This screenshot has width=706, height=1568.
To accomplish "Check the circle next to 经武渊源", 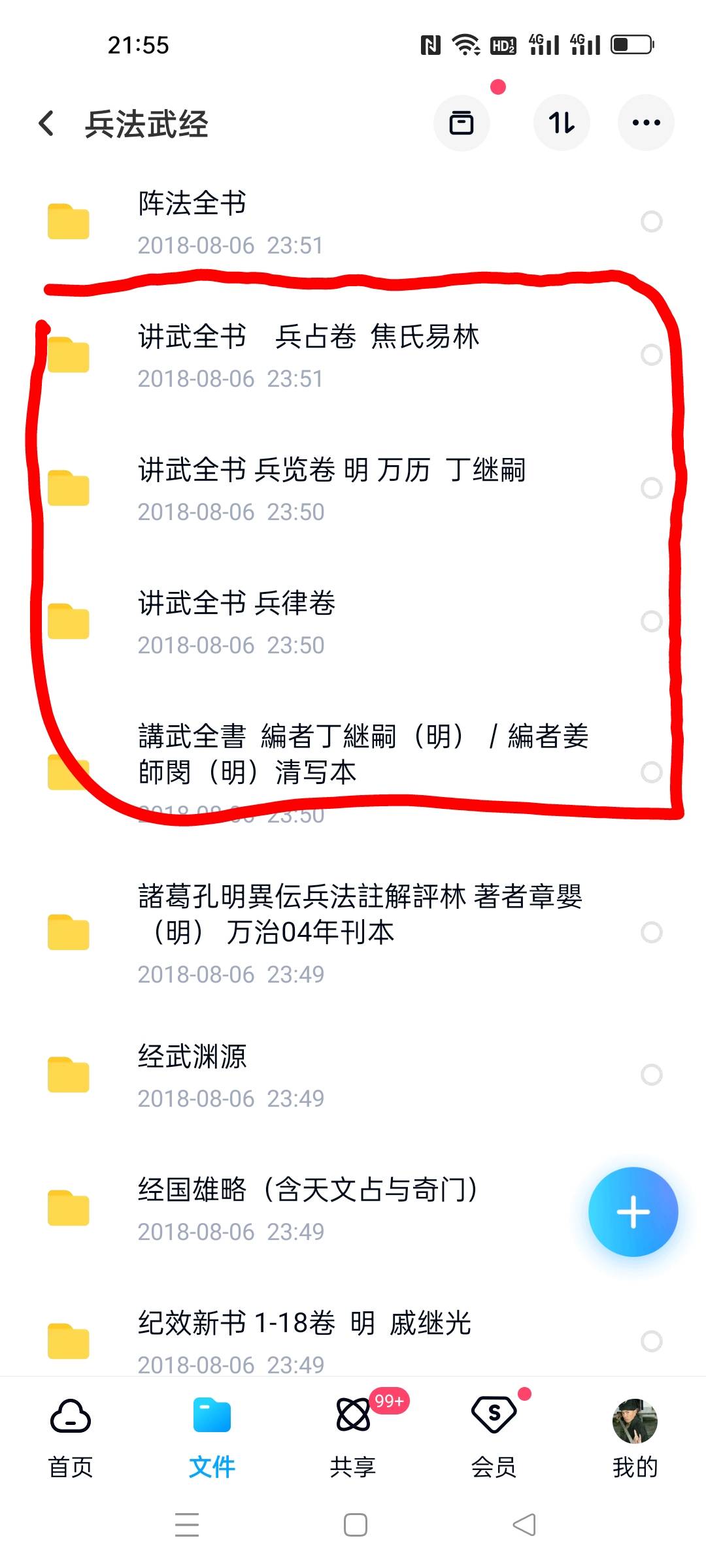I will pos(651,1073).
